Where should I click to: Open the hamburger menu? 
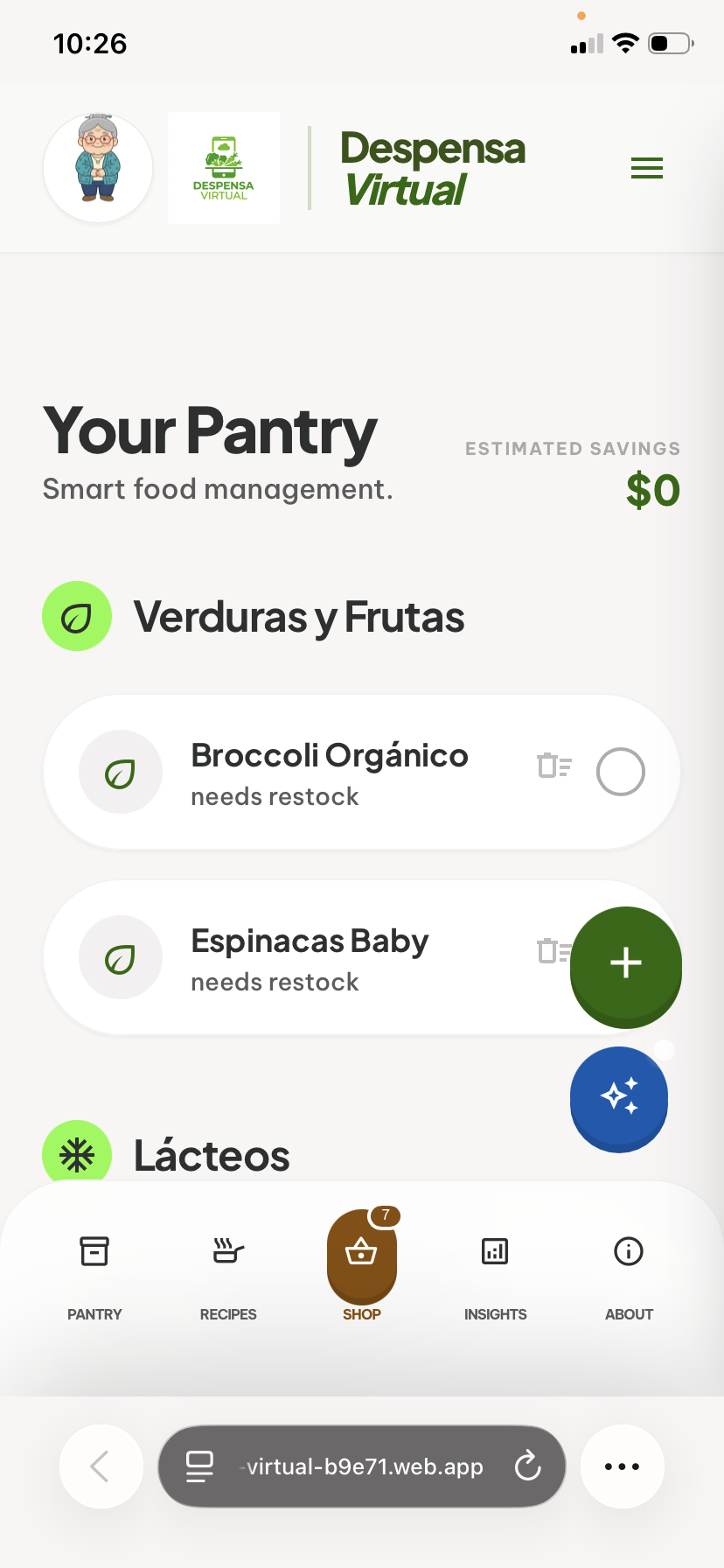click(647, 168)
